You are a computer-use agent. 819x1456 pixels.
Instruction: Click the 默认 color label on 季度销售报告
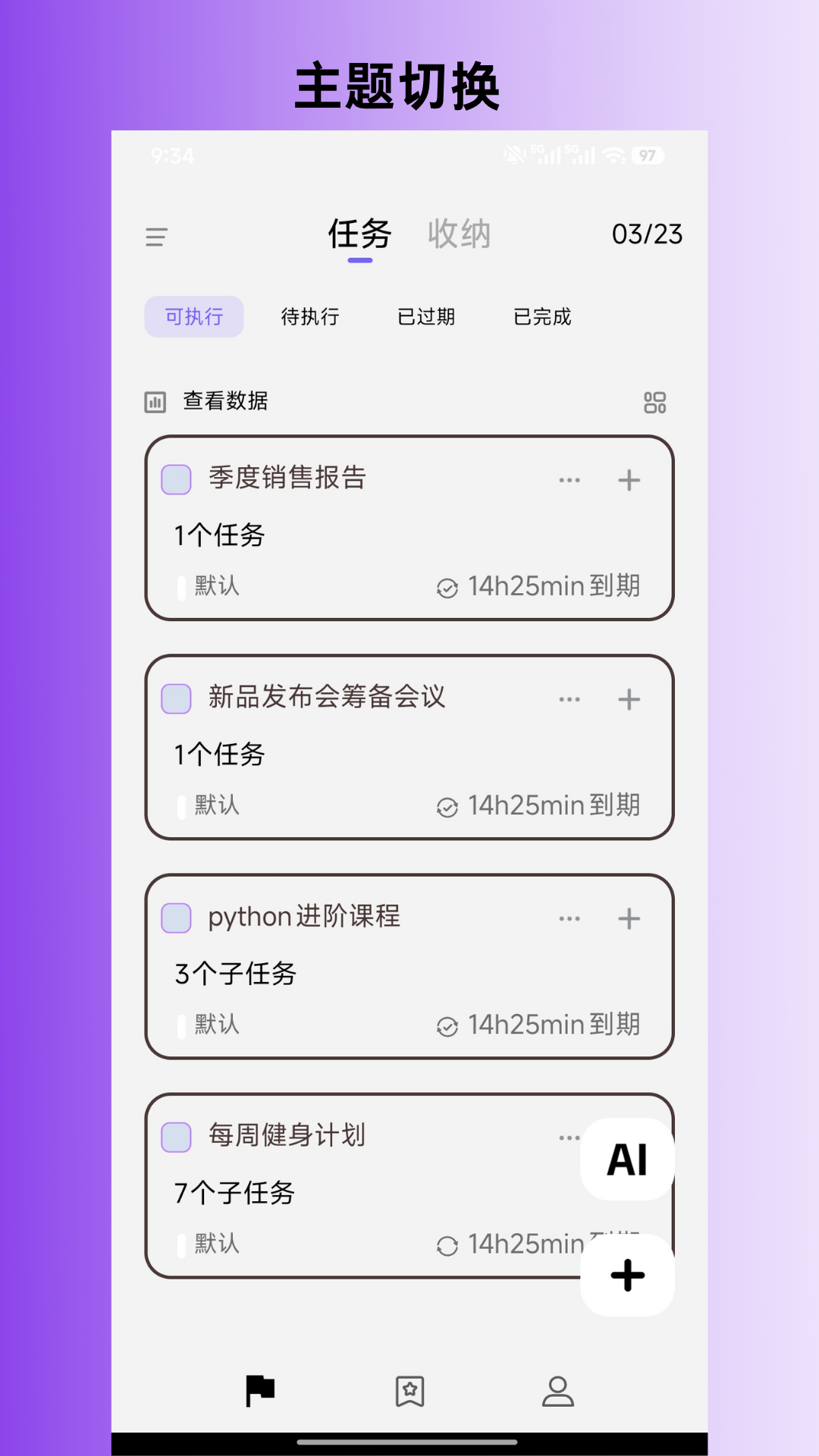216,585
